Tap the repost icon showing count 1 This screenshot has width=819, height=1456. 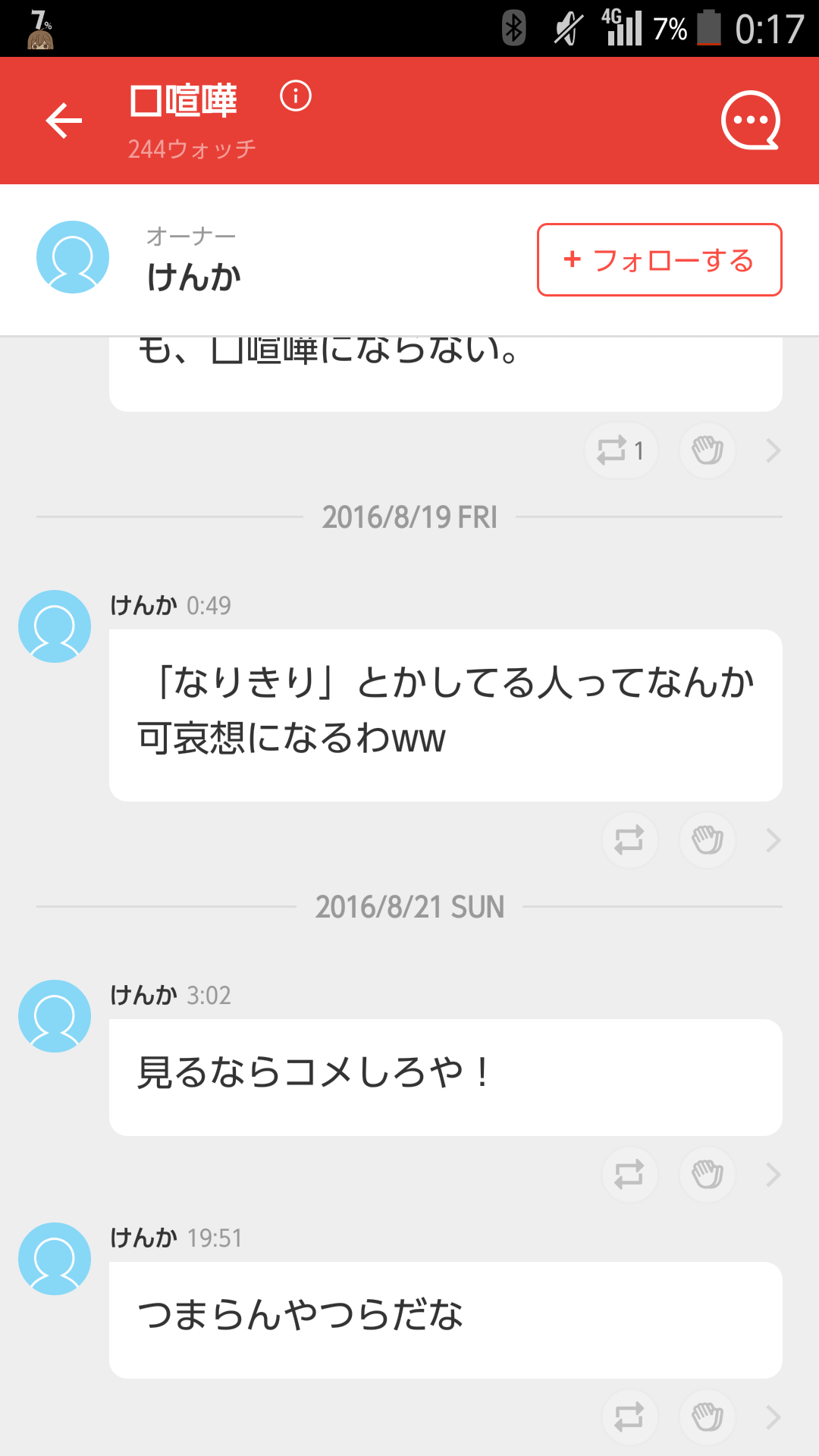620,450
